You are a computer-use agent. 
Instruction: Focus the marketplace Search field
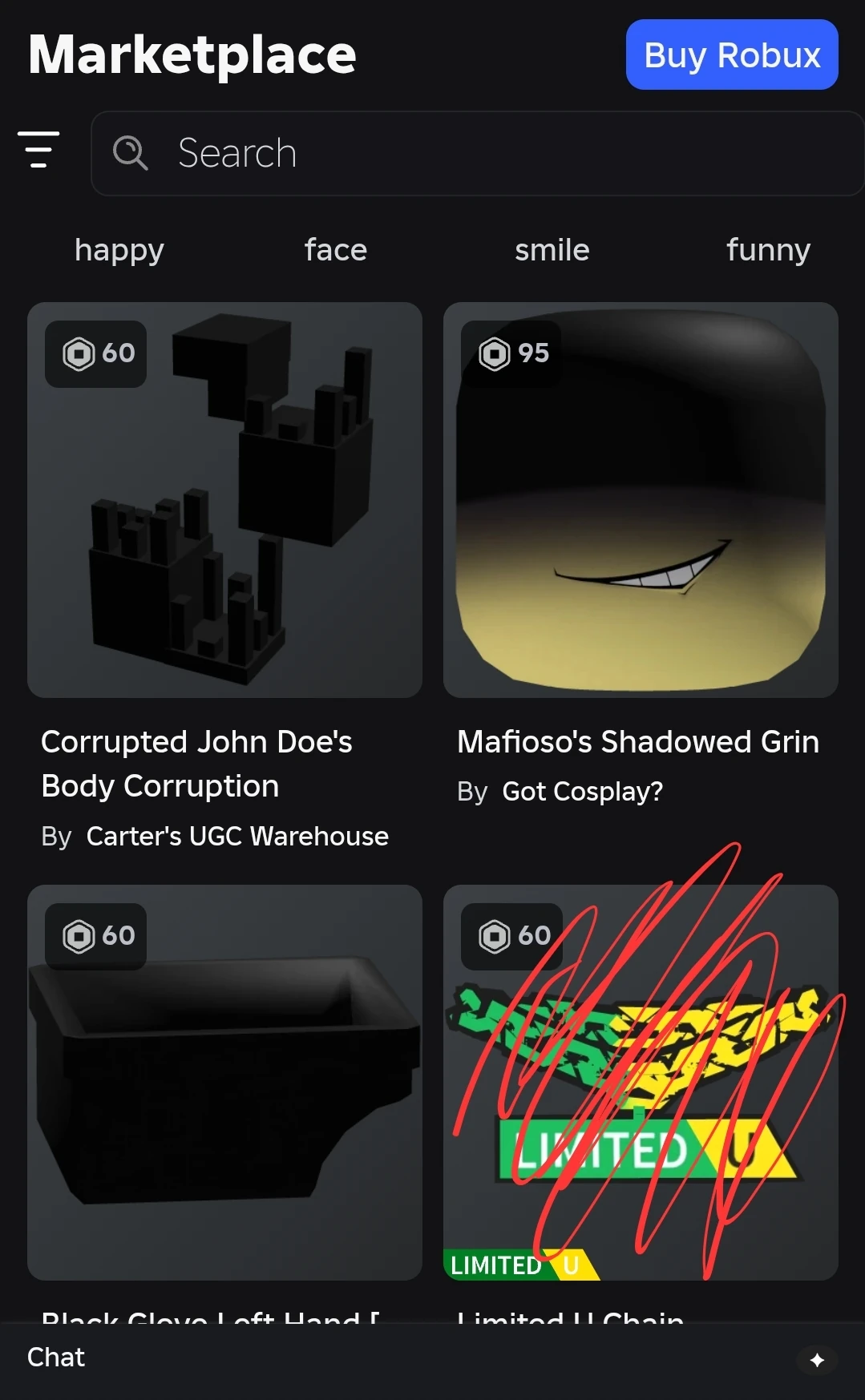click(477, 153)
